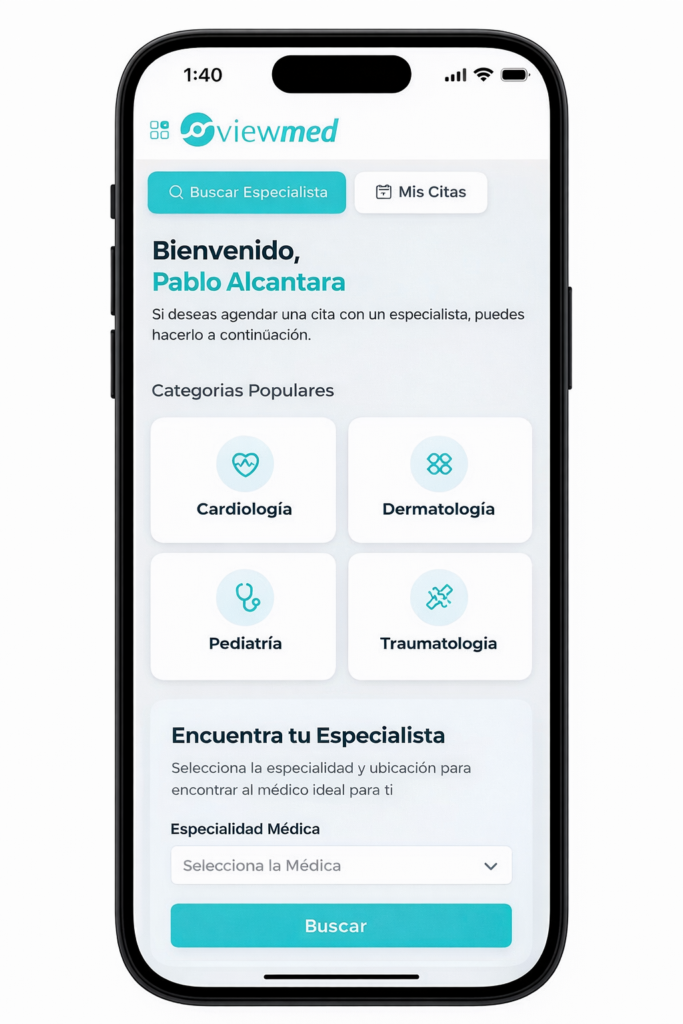Select the Cardiología category card
Viewport: 683px width, 1024px height.
point(243,480)
